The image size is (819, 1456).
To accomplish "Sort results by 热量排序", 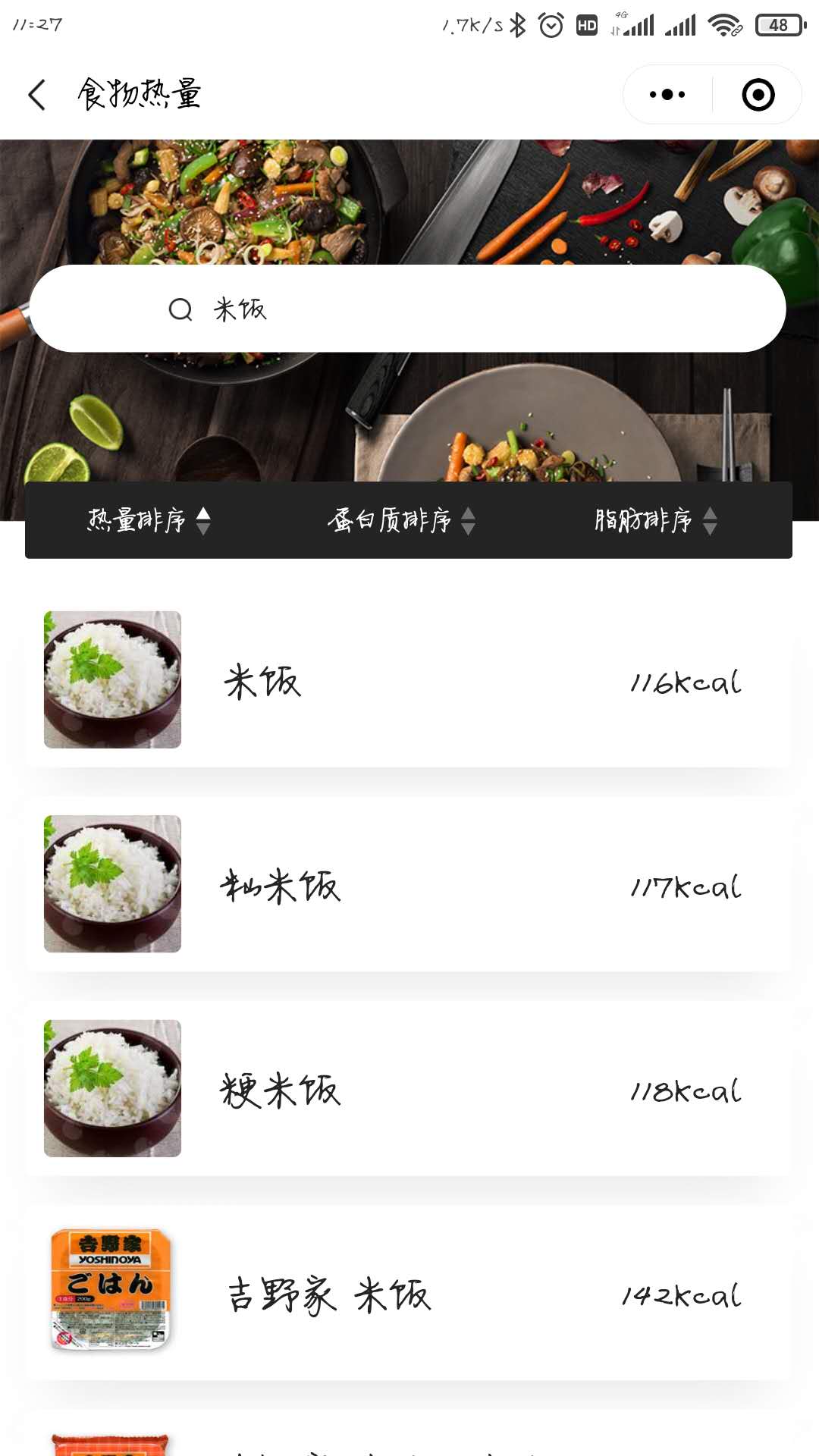I will [149, 520].
